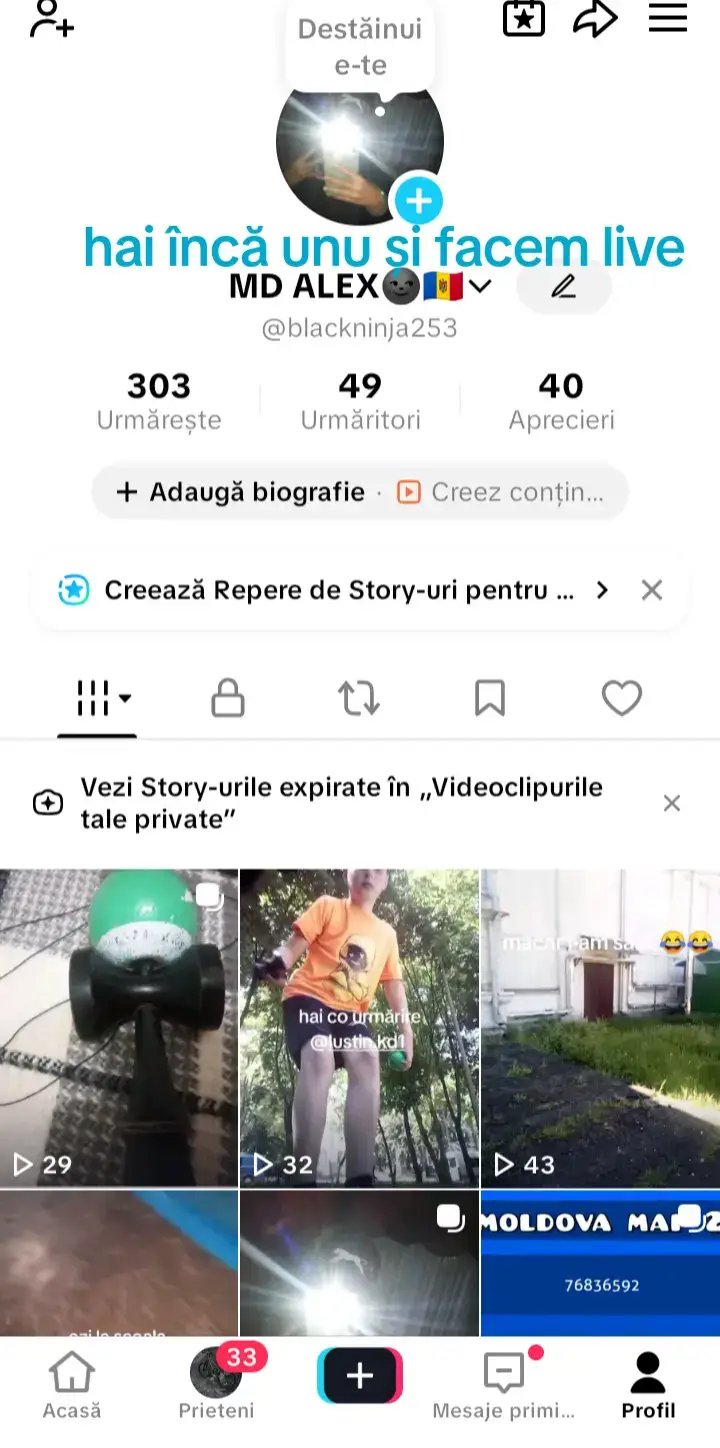Open the liked videos heart tab
720x1448 pixels.
point(621,698)
